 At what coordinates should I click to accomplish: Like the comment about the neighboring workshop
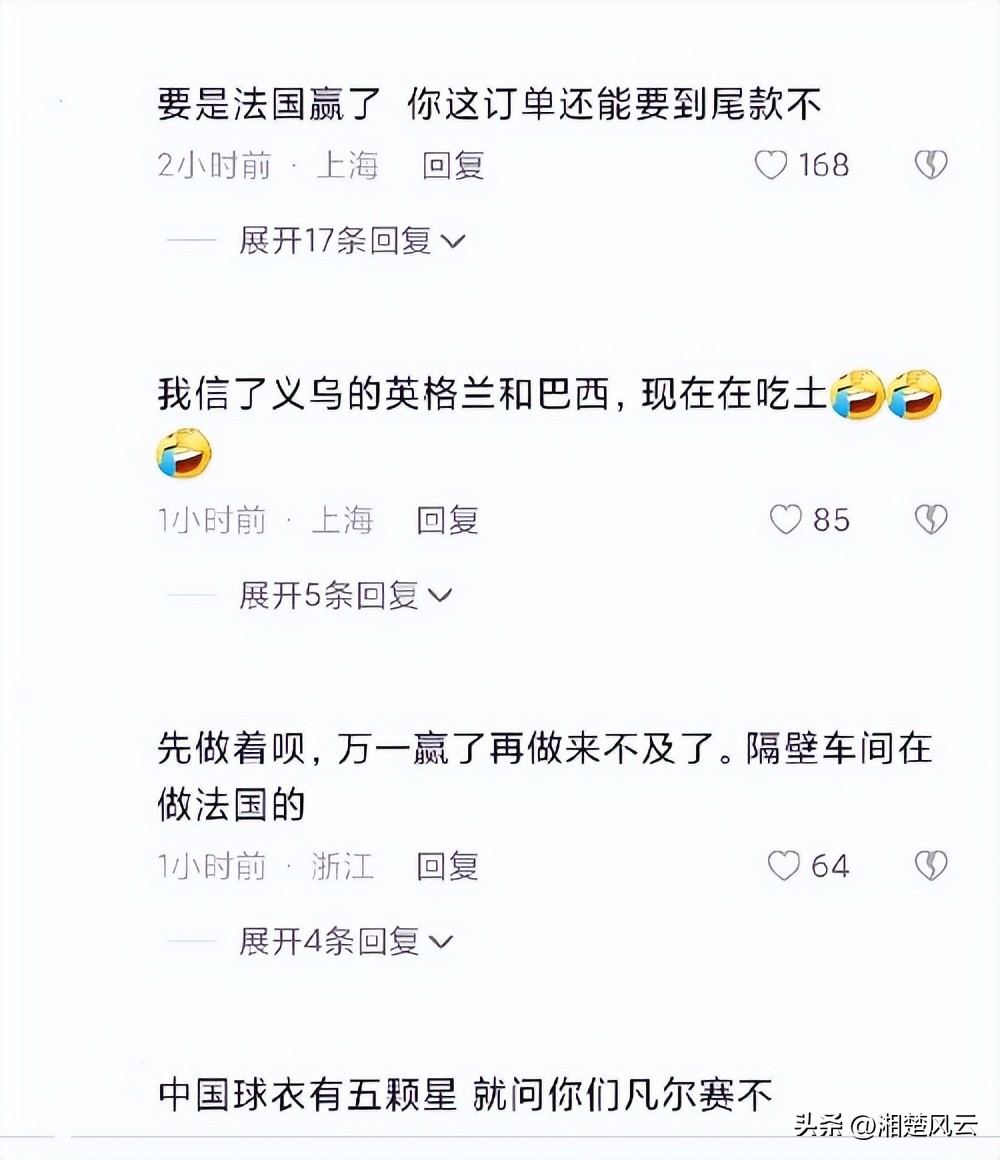point(785,866)
